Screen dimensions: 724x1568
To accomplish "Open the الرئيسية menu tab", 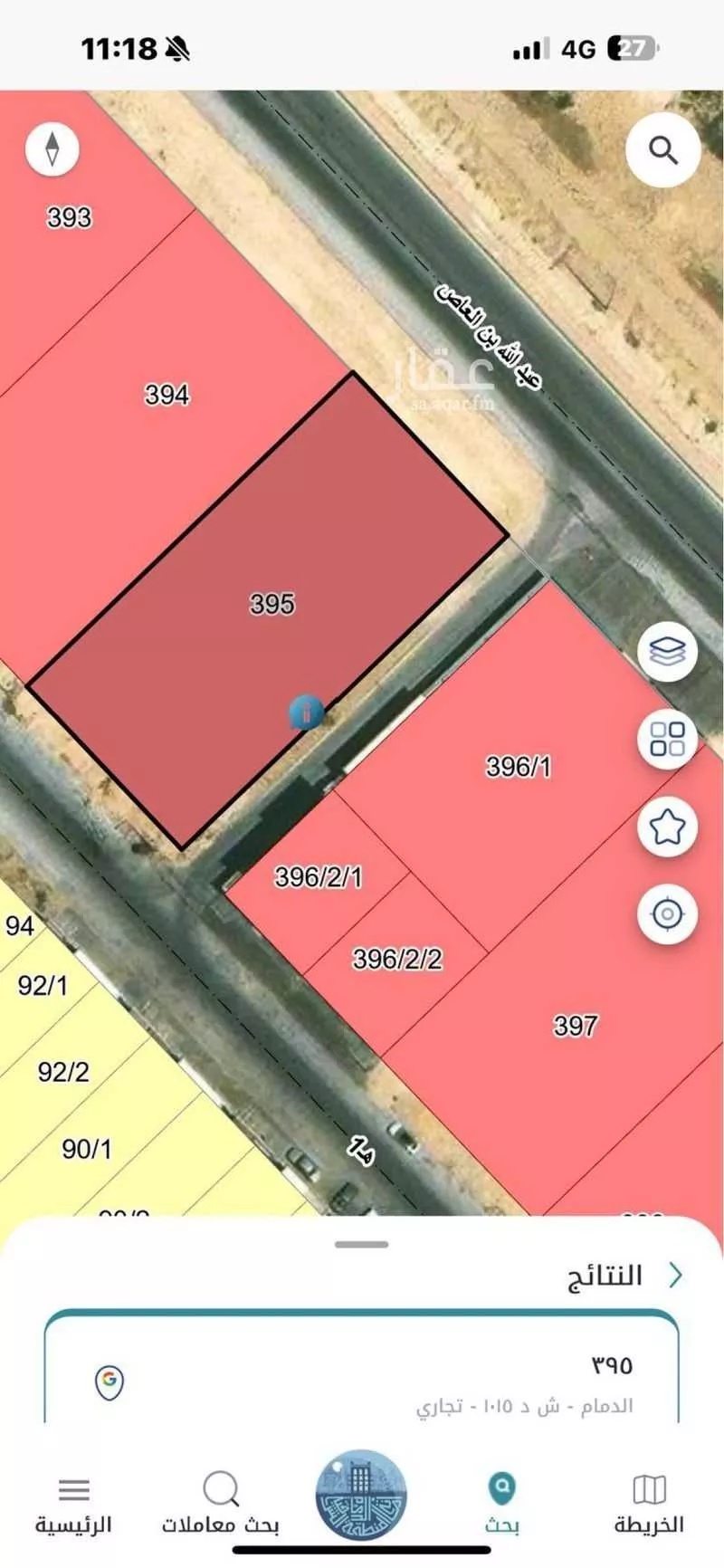I will (73, 1505).
